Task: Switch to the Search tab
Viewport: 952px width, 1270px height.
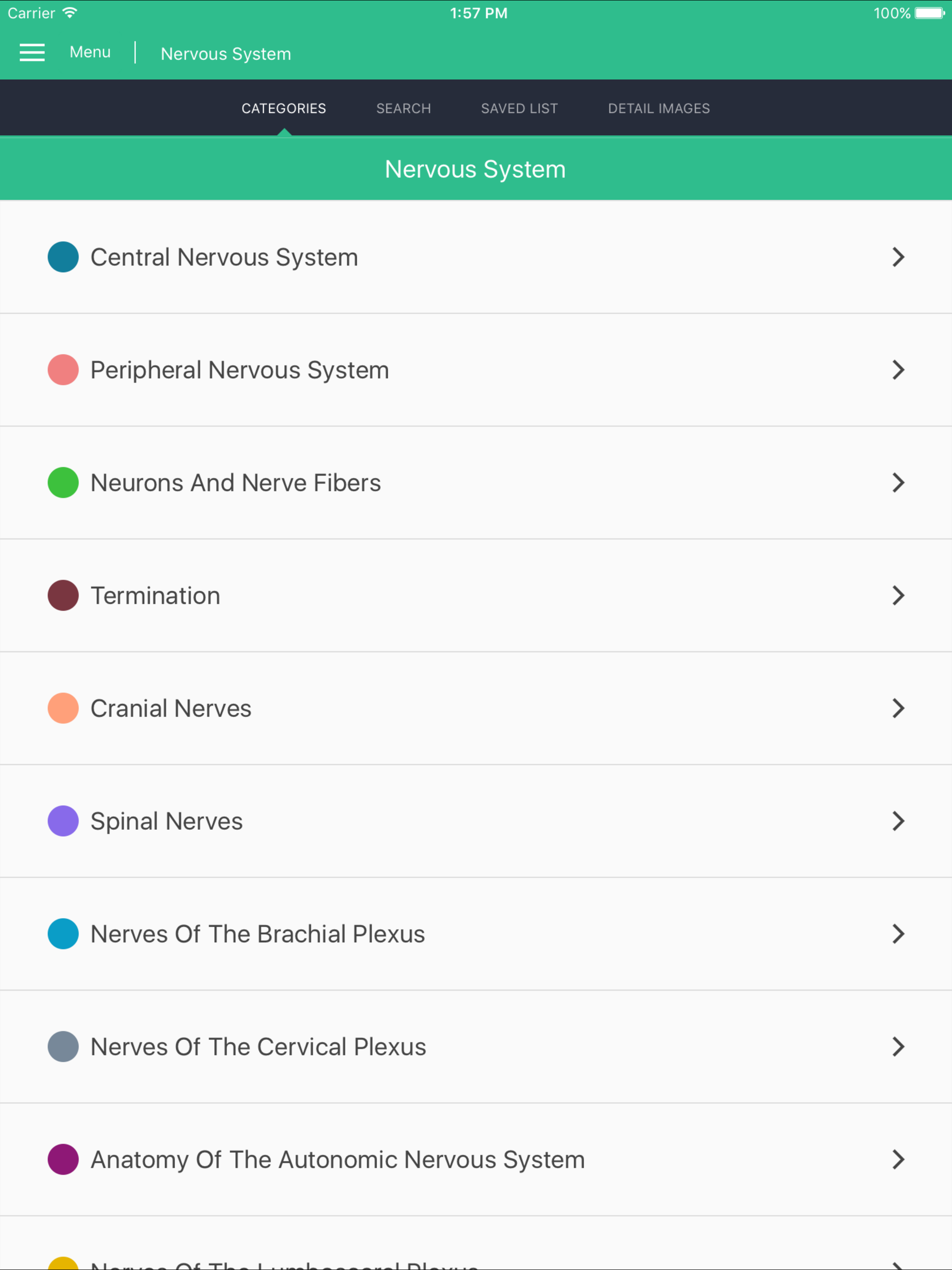Action: point(403,108)
